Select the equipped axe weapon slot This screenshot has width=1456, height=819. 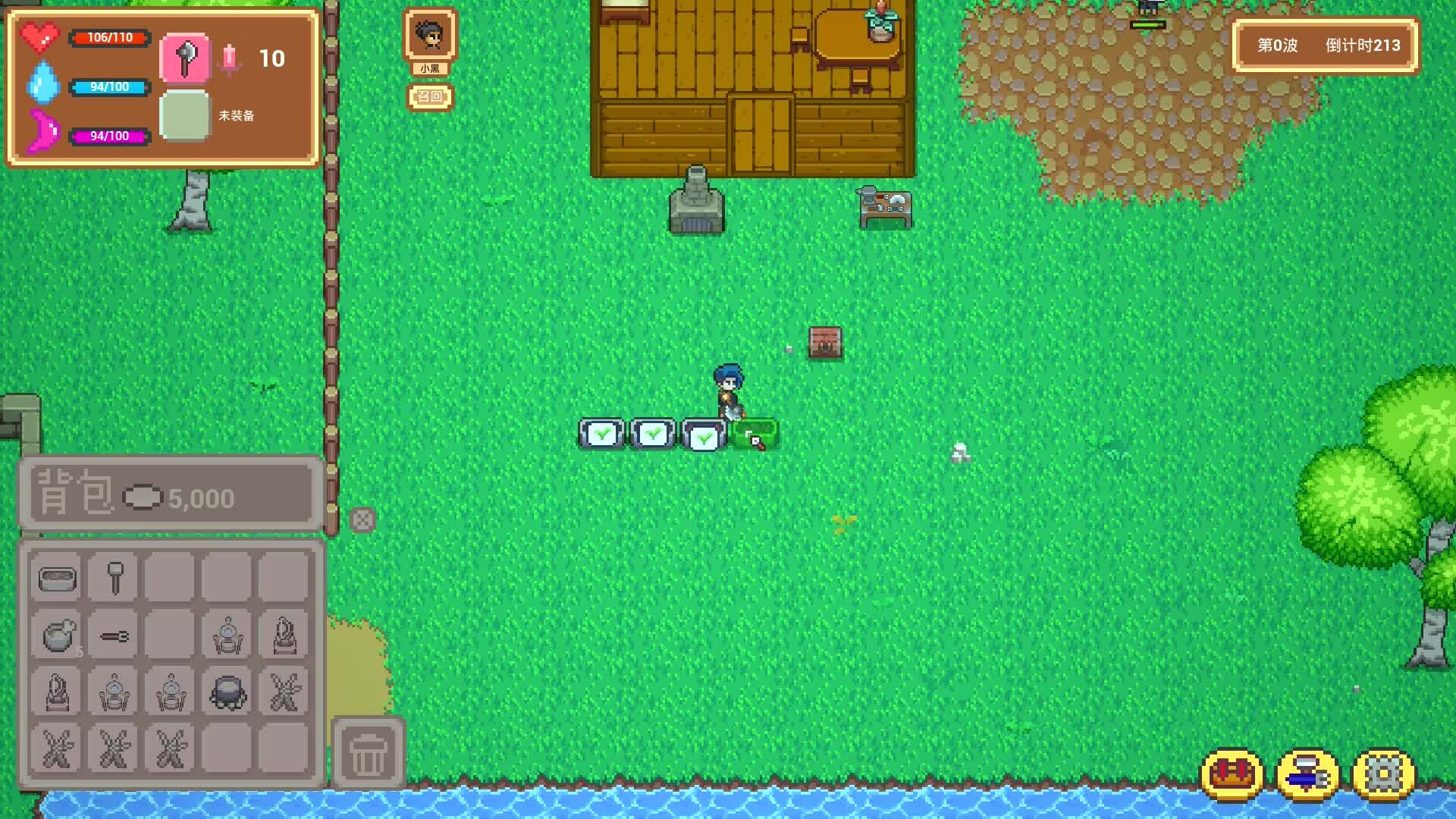point(185,58)
